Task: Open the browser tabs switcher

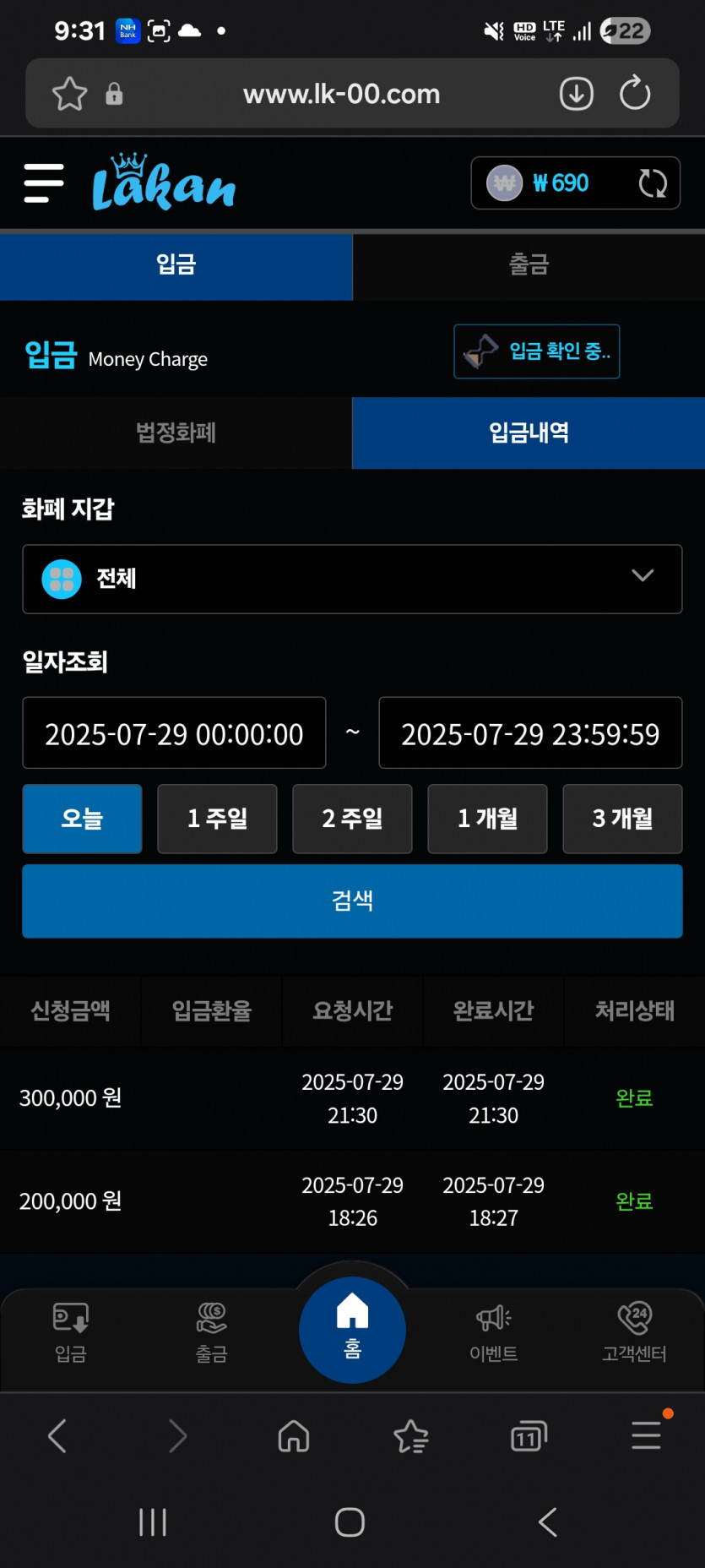Action: coord(529,1436)
